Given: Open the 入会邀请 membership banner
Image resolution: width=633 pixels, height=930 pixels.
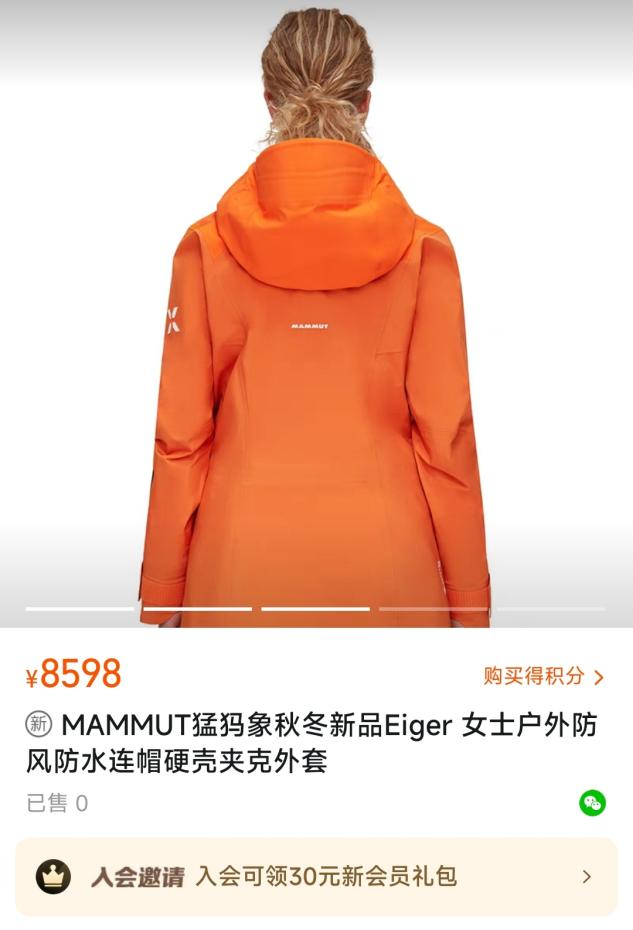Looking at the screenshot, I should tap(316, 877).
